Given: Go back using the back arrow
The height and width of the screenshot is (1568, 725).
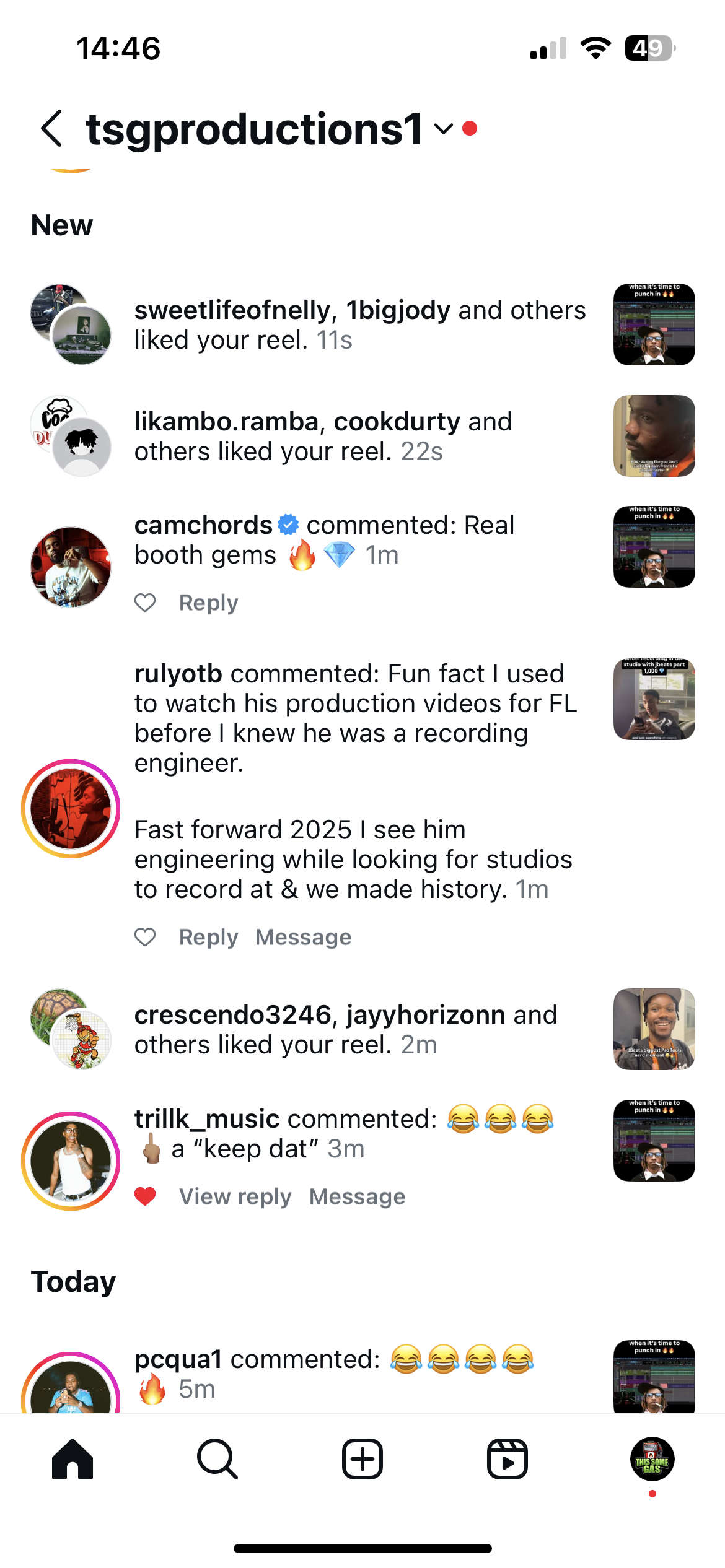Looking at the screenshot, I should [x=52, y=129].
